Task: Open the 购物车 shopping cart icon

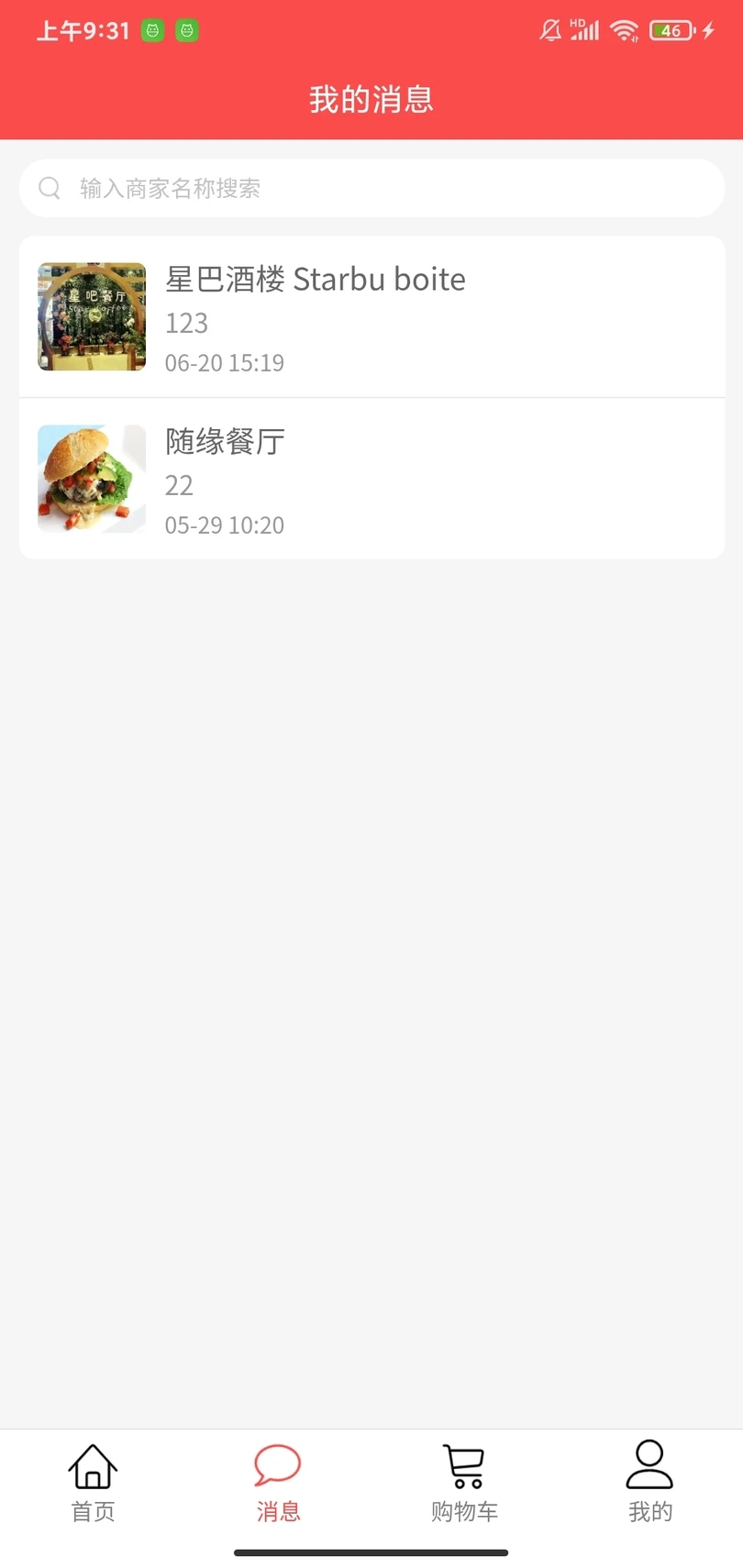Action: 464,1466
